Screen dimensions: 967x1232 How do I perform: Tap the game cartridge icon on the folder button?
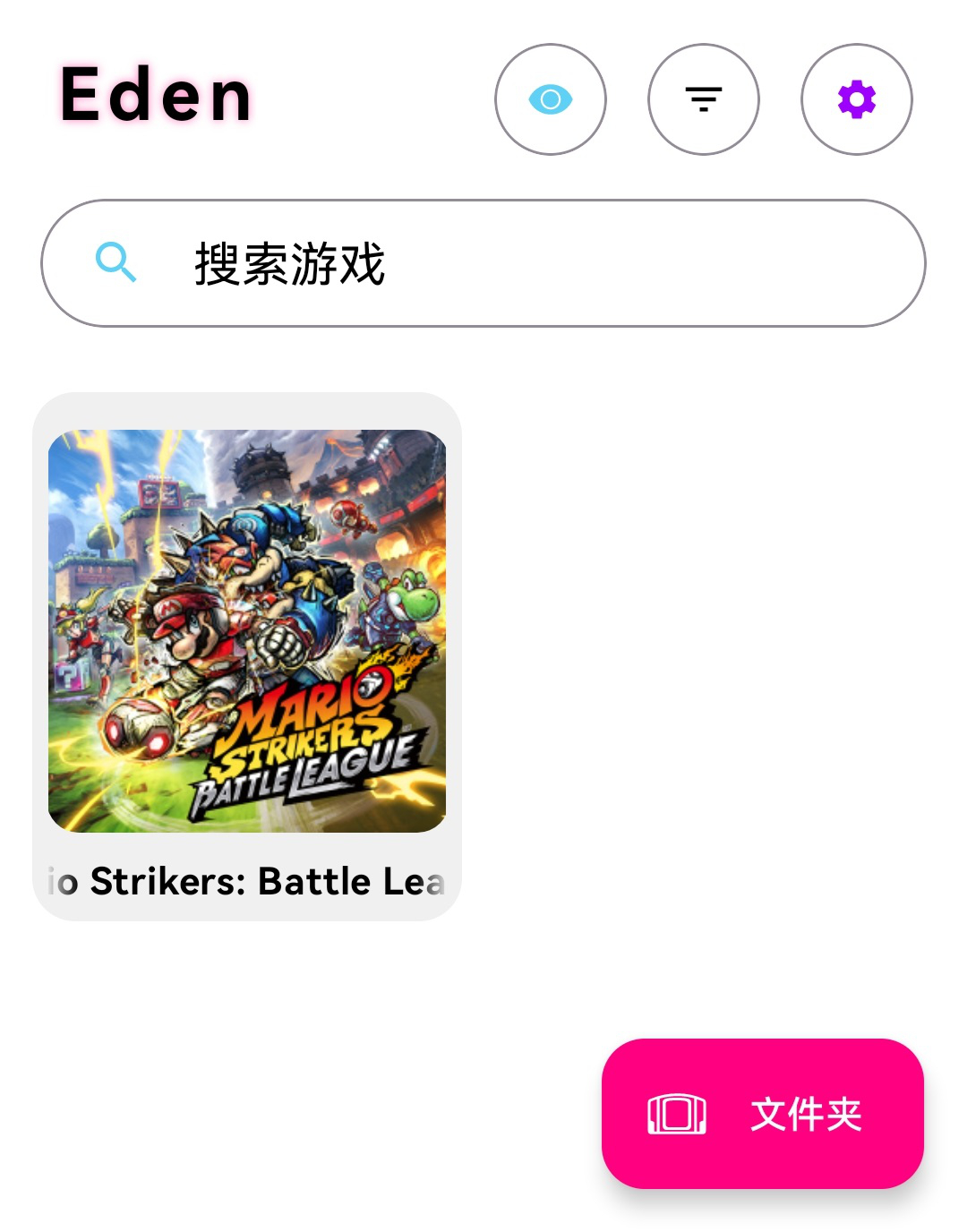tap(676, 1115)
